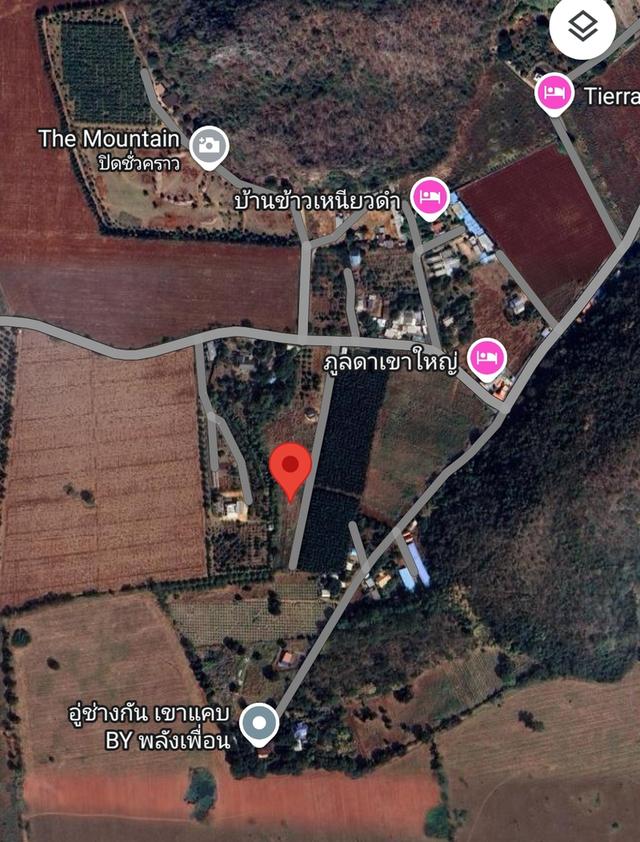
Task: Open The Mountain photo spot marker
Action: 208,146
